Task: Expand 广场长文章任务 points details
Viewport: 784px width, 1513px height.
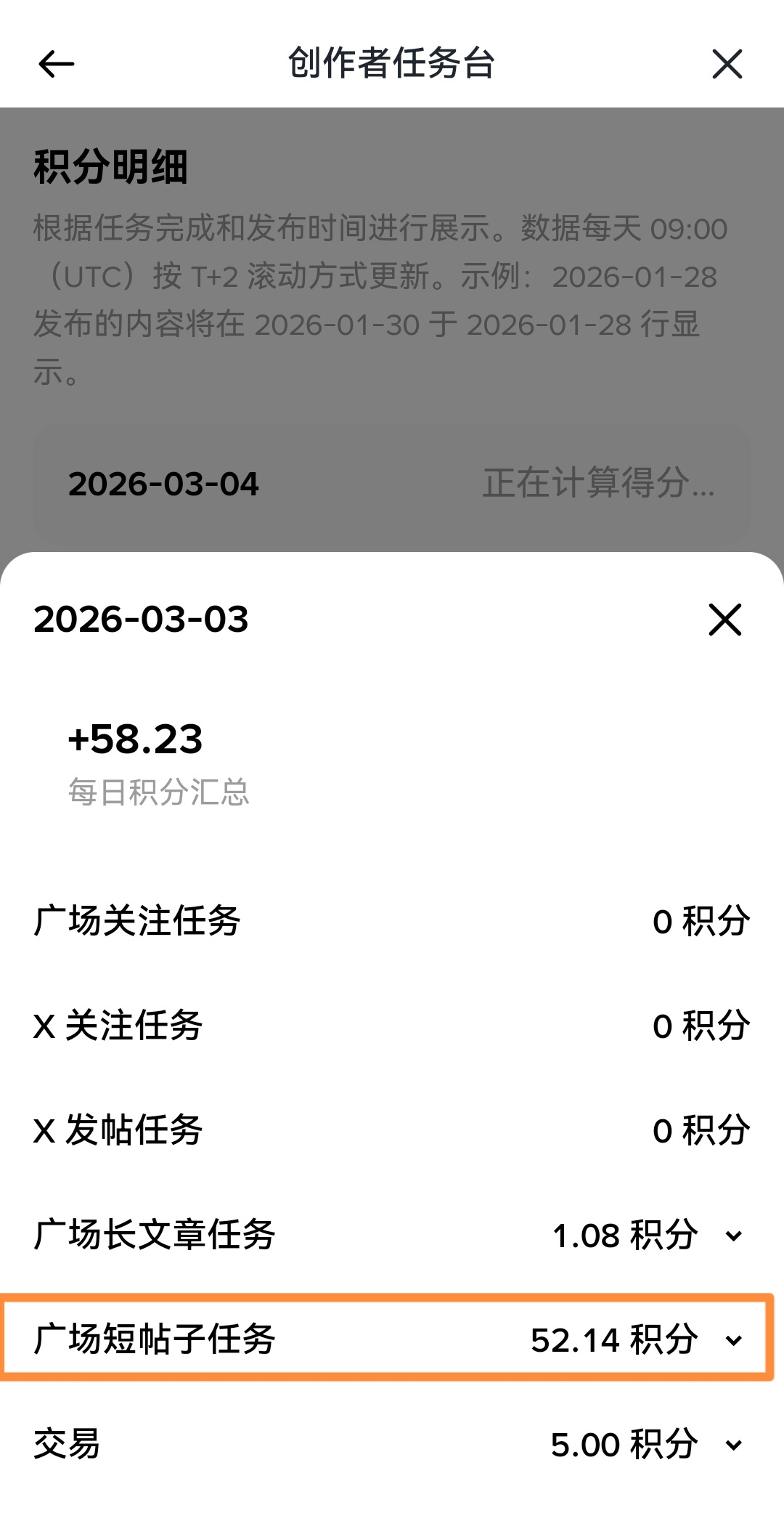Action: pyautogui.click(x=733, y=1236)
